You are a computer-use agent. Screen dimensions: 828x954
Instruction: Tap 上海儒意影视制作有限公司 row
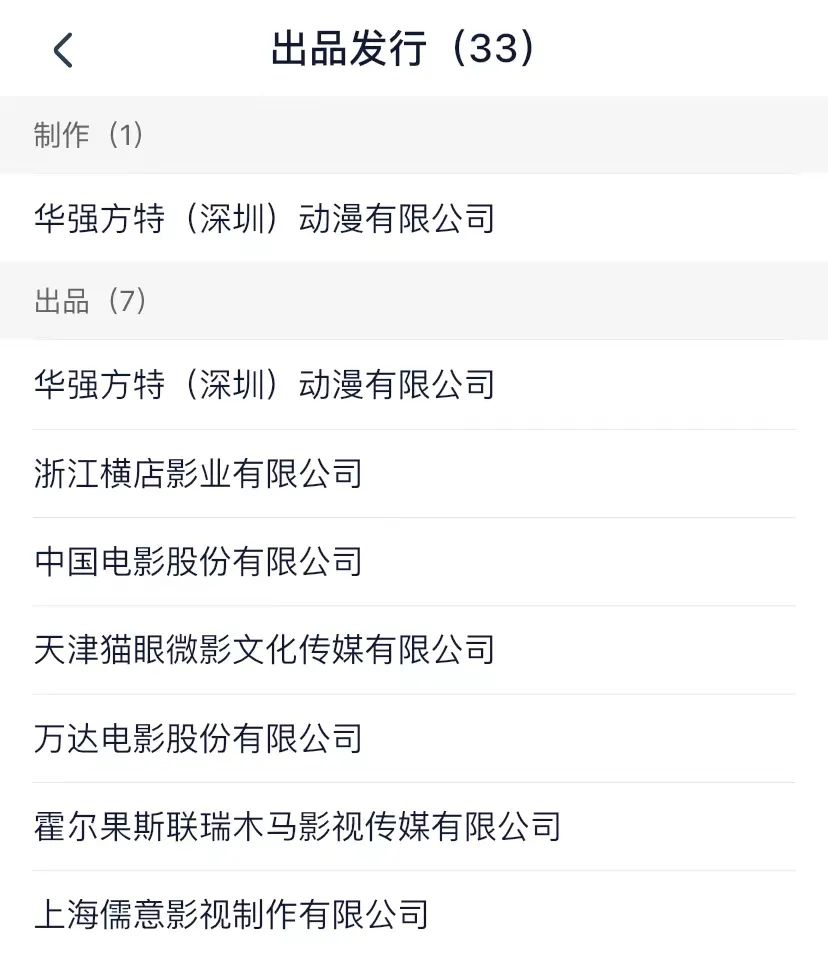231,913
